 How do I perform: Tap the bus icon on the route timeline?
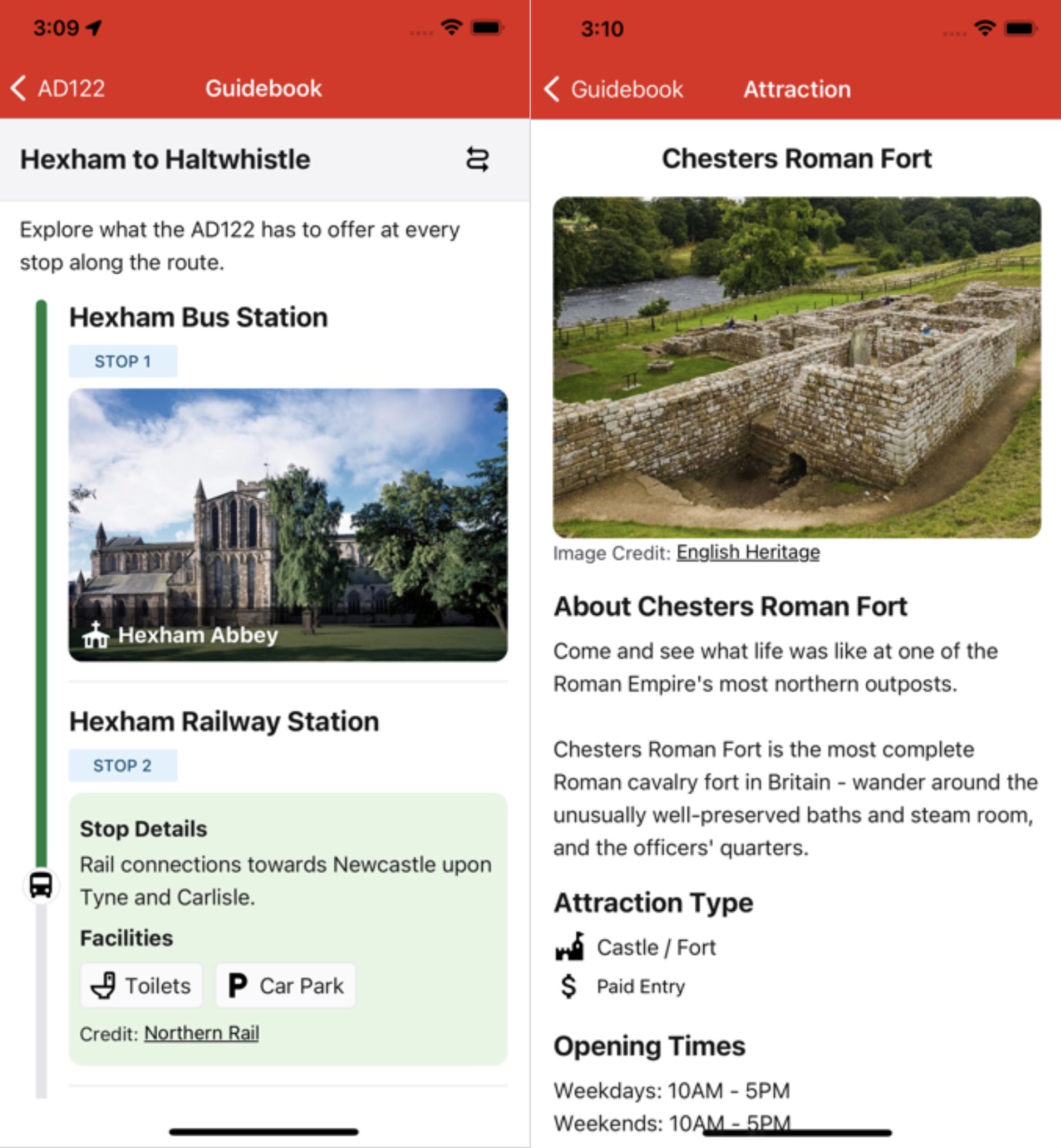[41, 886]
